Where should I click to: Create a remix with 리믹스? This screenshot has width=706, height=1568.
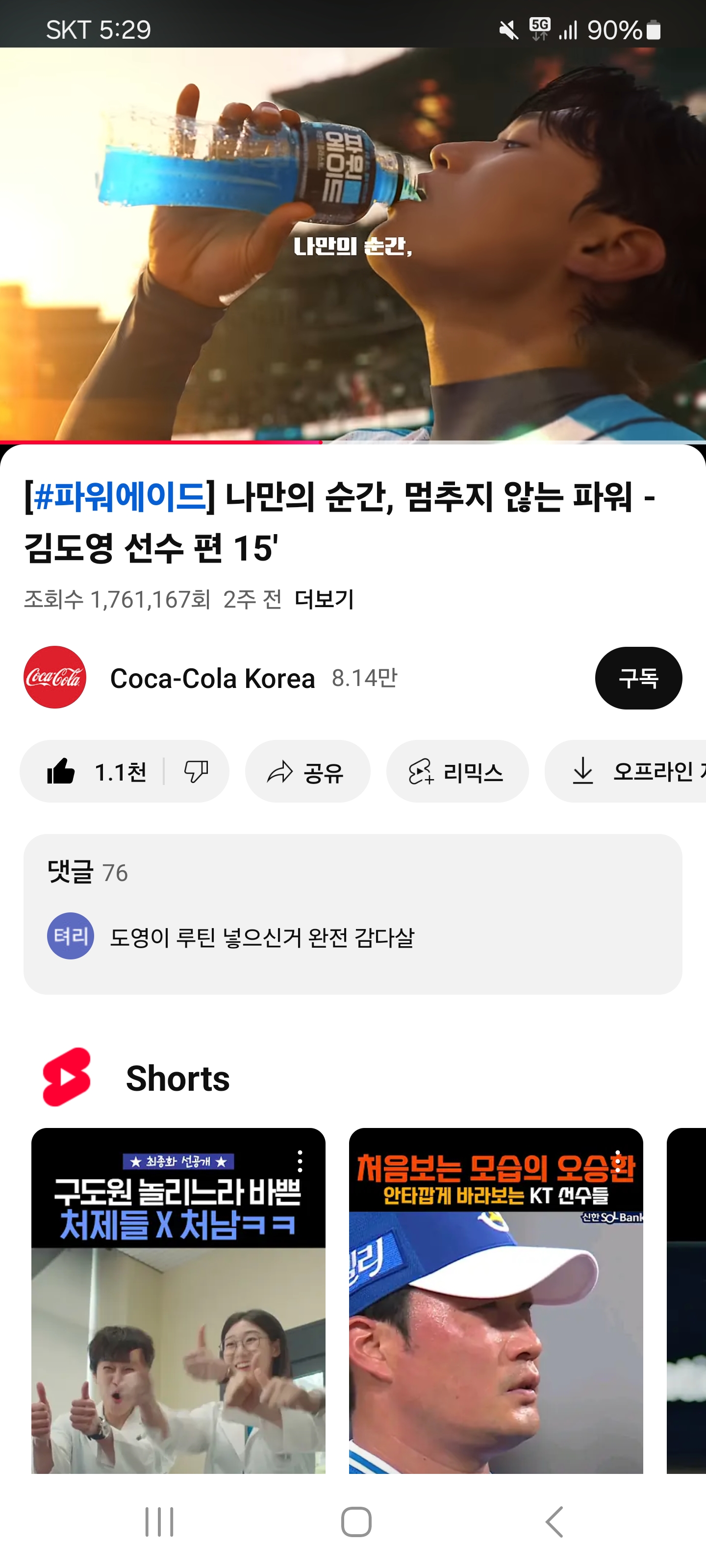pyautogui.click(x=457, y=772)
